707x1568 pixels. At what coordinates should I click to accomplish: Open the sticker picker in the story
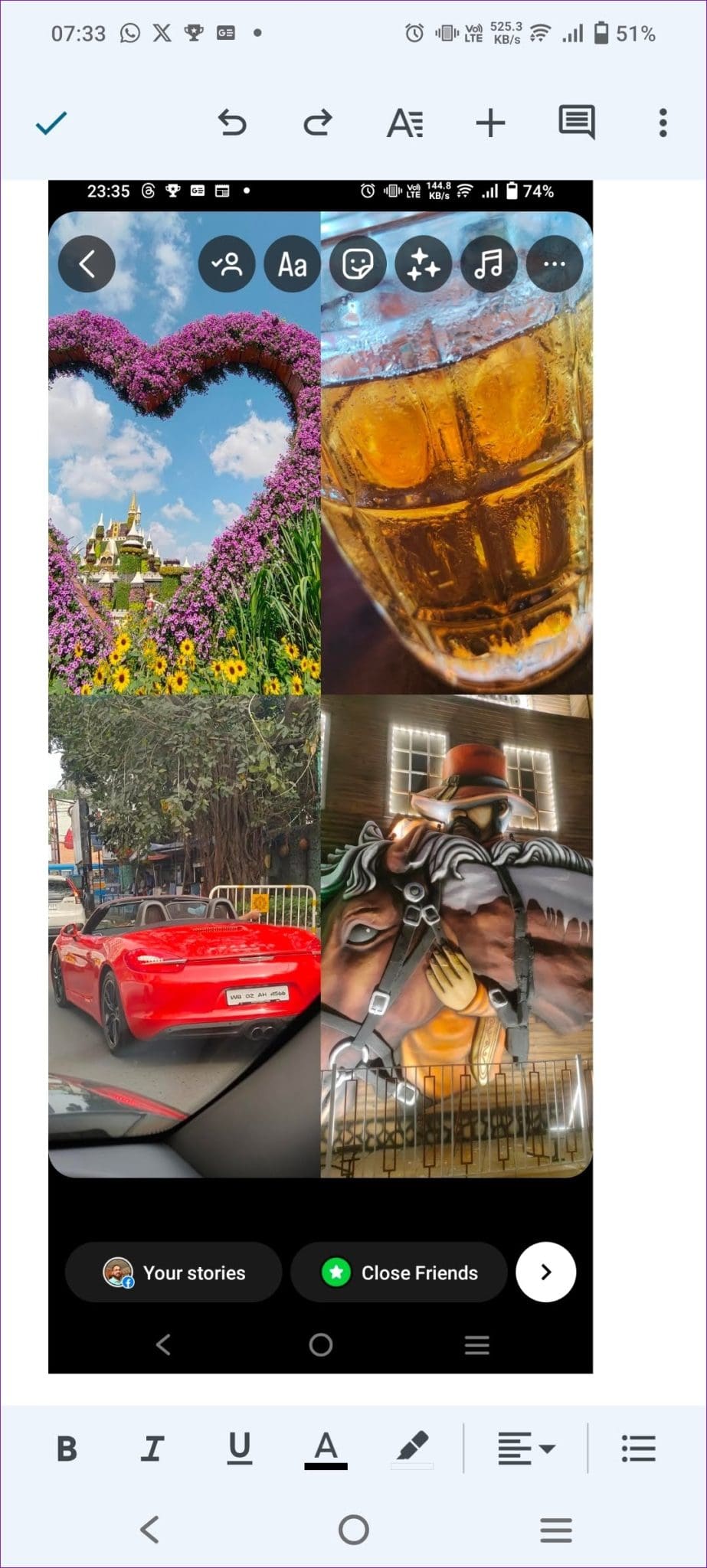(x=358, y=263)
